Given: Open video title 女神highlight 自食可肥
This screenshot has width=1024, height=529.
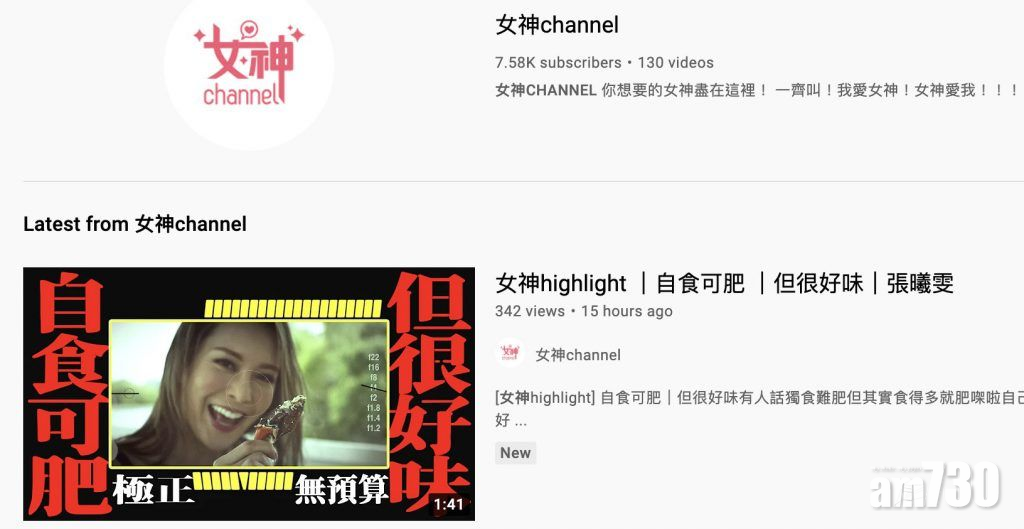Looking at the screenshot, I should [x=723, y=283].
